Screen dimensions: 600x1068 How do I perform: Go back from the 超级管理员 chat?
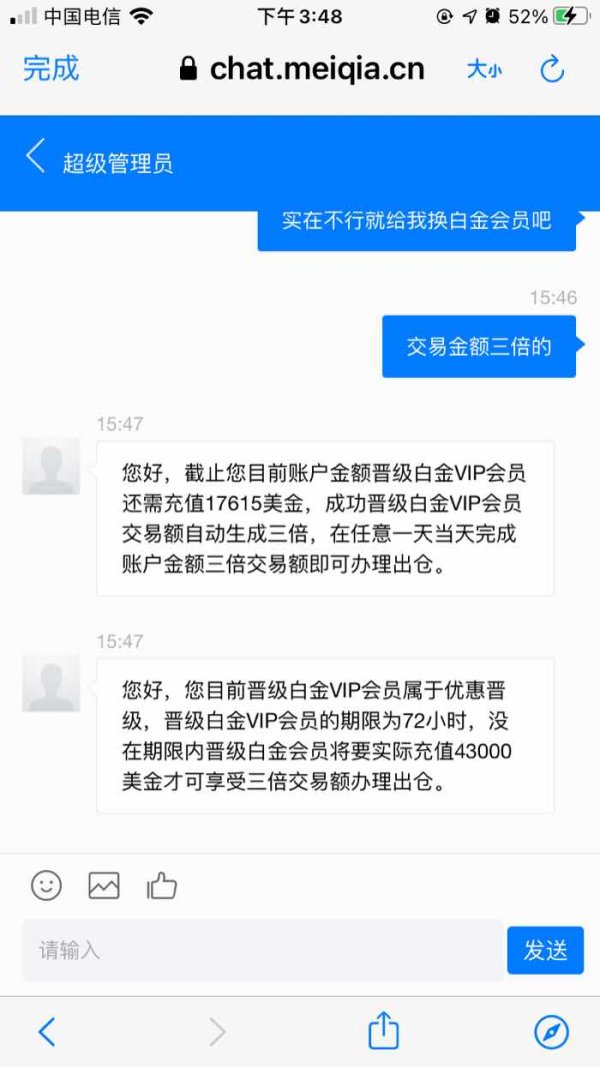click(35, 156)
